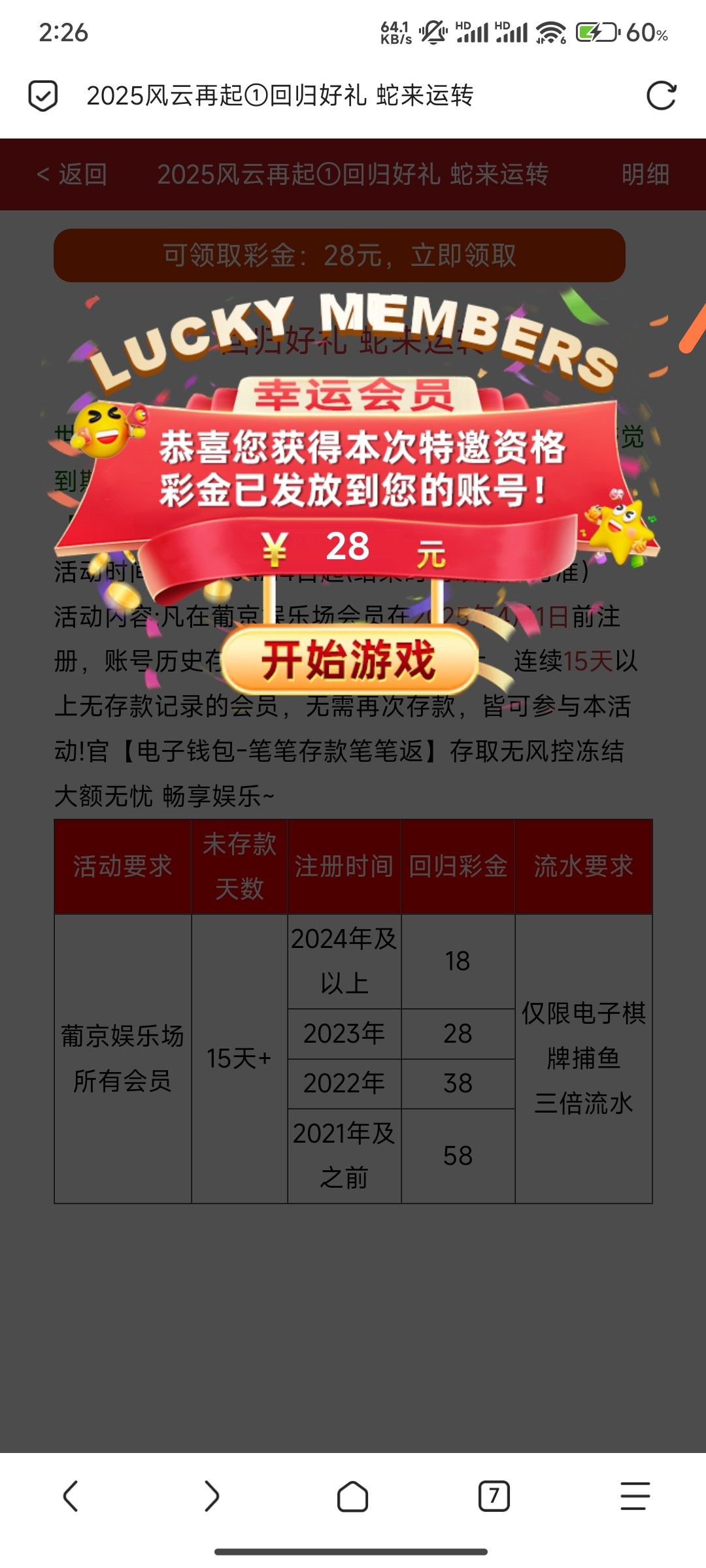The image size is (706, 1568).
Task: Go forward with the browser forward arrow
Action: pos(211,1496)
